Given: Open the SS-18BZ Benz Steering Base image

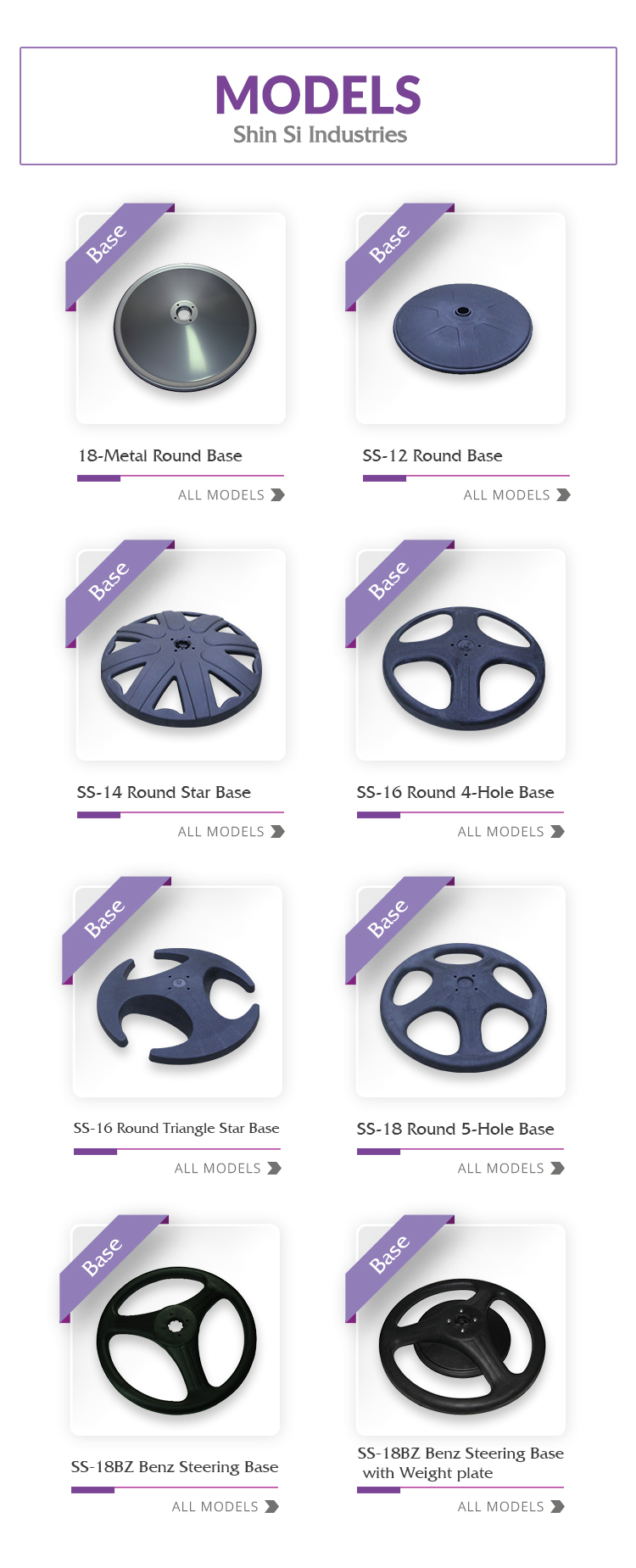Looking at the screenshot, I should click(175, 1329).
